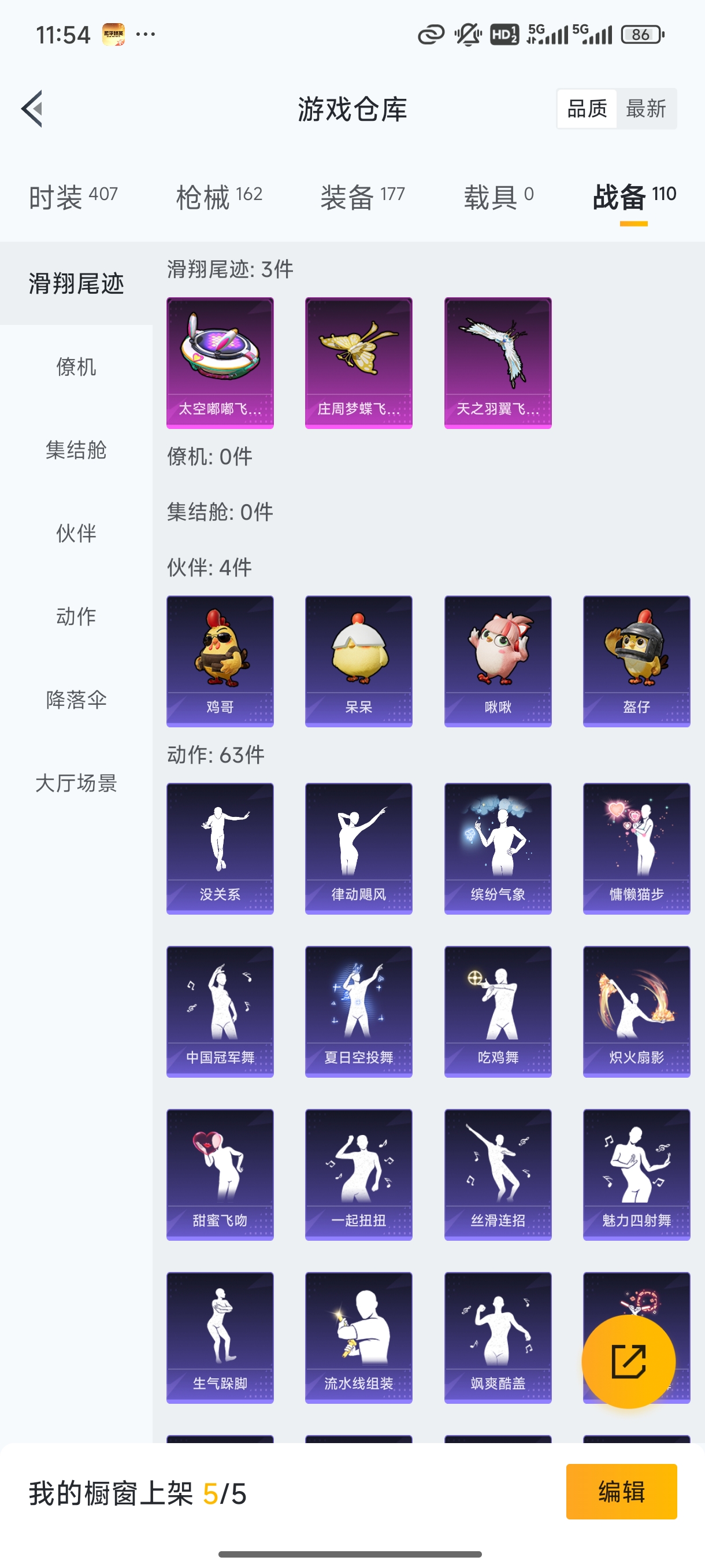The image size is (705, 1568).
Task: Open the 太空嘟嘟飞 glider trail item
Action: (219, 360)
